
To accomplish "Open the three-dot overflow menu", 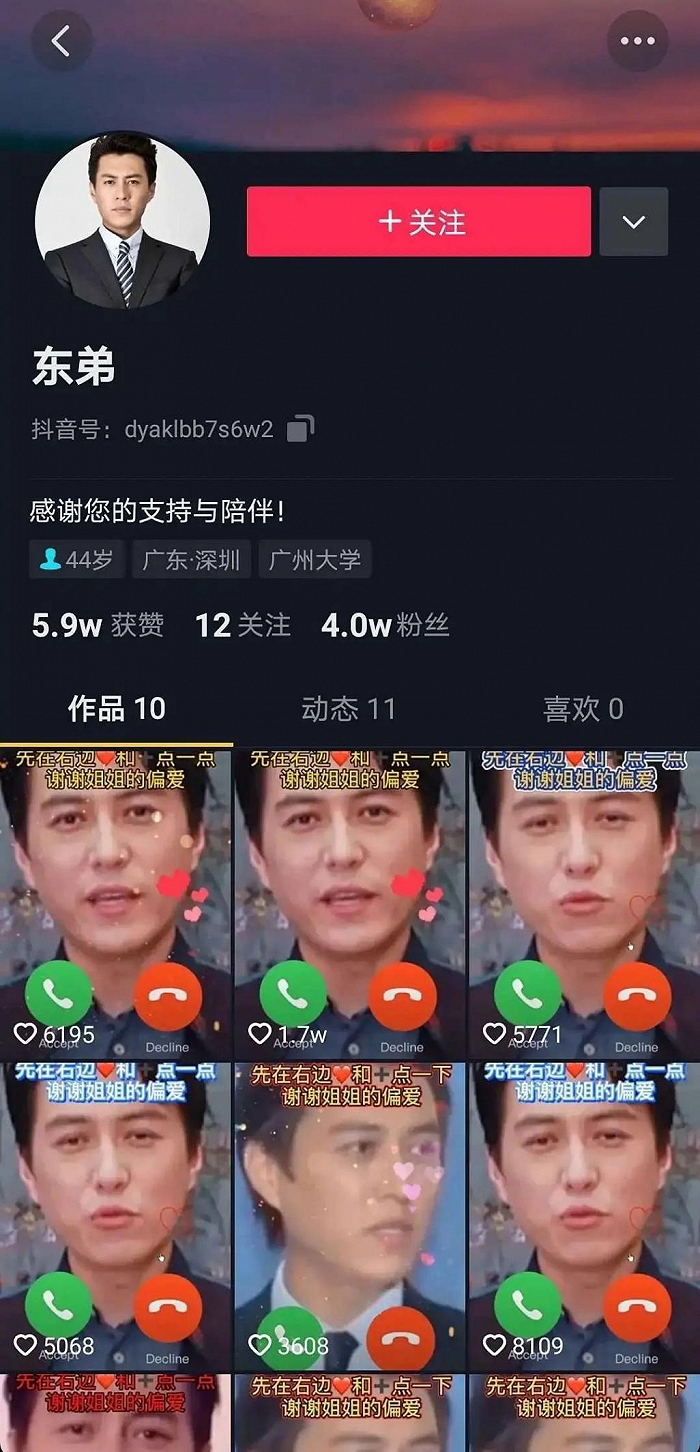I will 637,41.
